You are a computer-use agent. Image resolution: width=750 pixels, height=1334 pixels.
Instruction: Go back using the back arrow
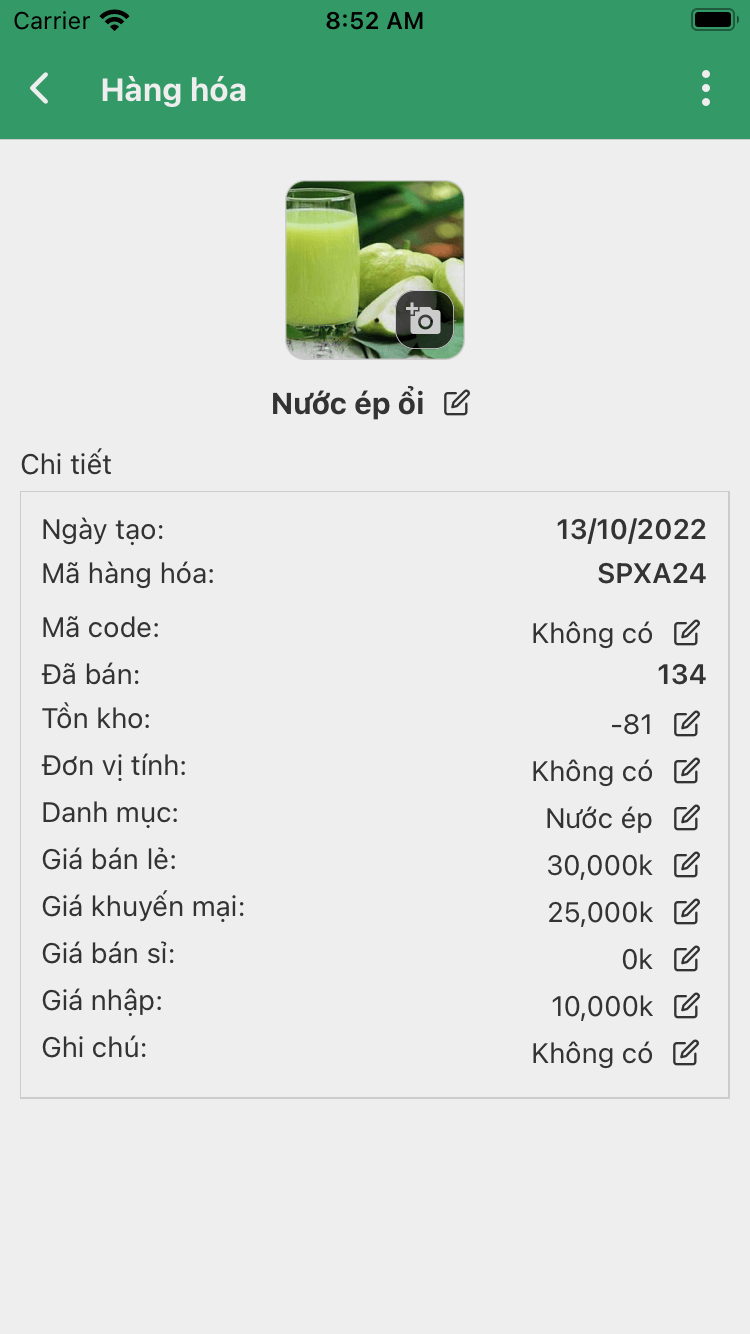point(39,89)
